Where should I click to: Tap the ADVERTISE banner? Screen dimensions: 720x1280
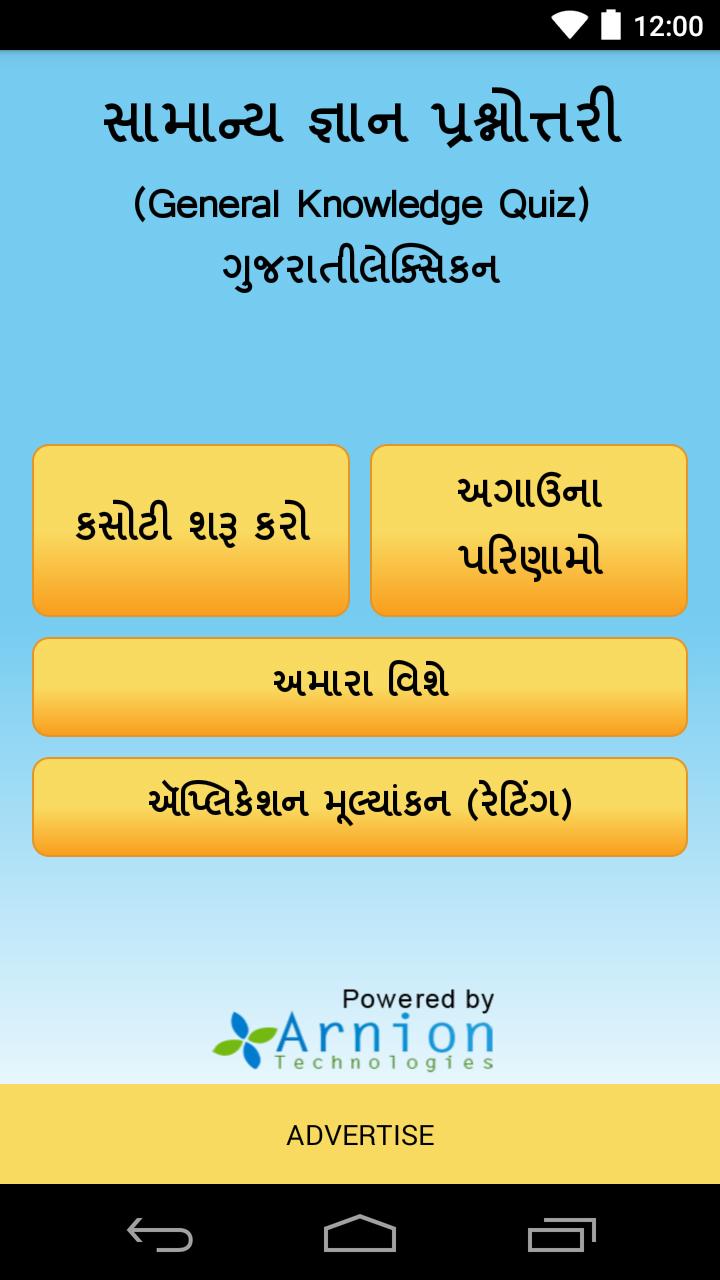coord(360,1135)
